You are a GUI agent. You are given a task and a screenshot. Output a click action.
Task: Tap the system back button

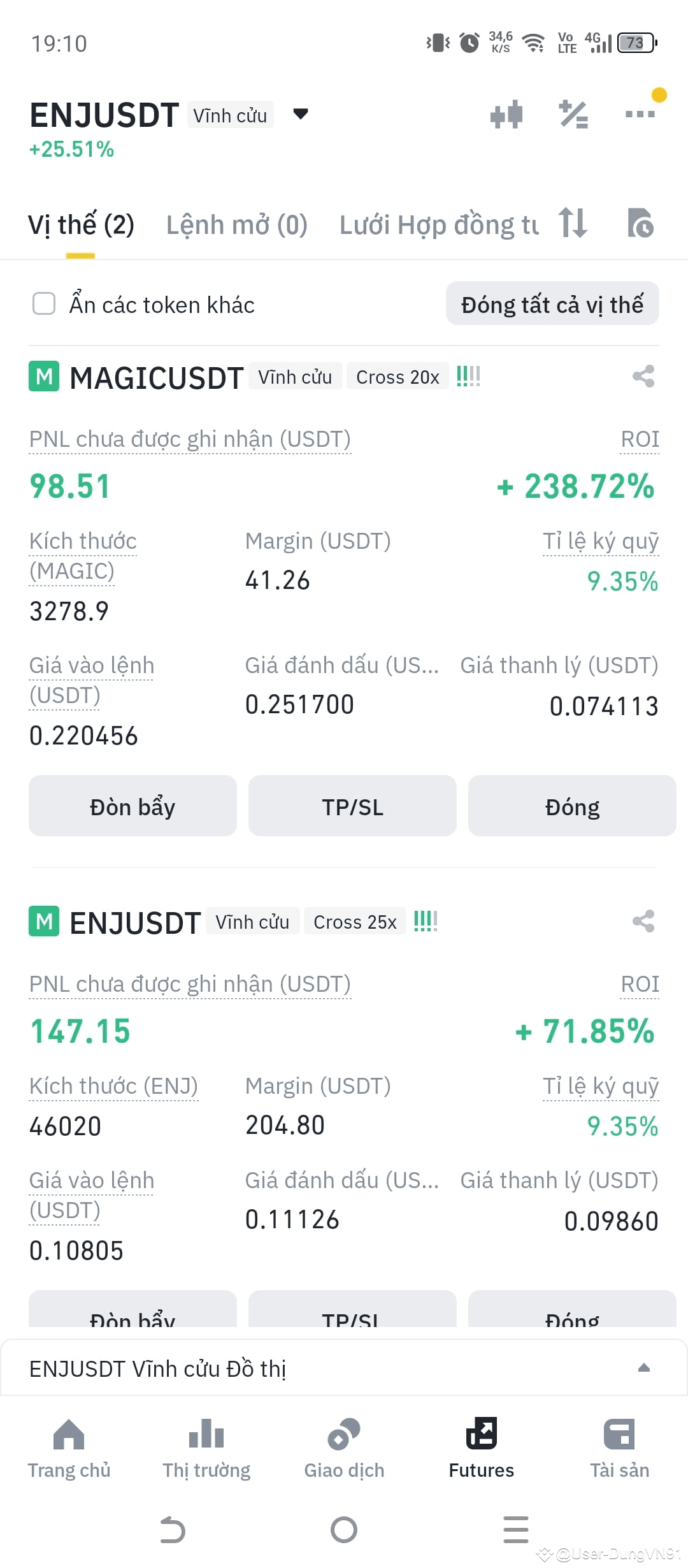(172, 1530)
